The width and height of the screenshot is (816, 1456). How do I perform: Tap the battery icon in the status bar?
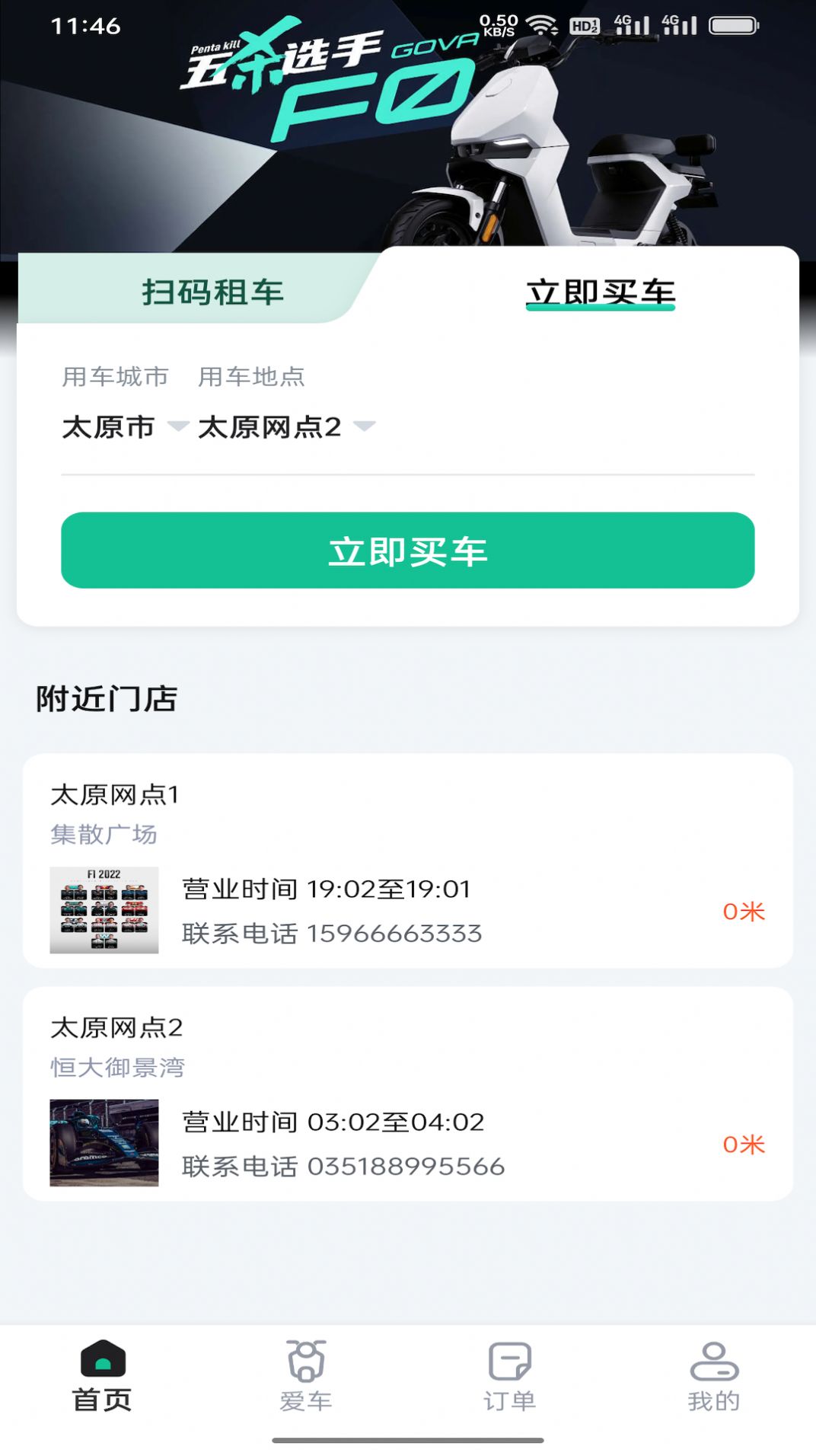(x=728, y=24)
